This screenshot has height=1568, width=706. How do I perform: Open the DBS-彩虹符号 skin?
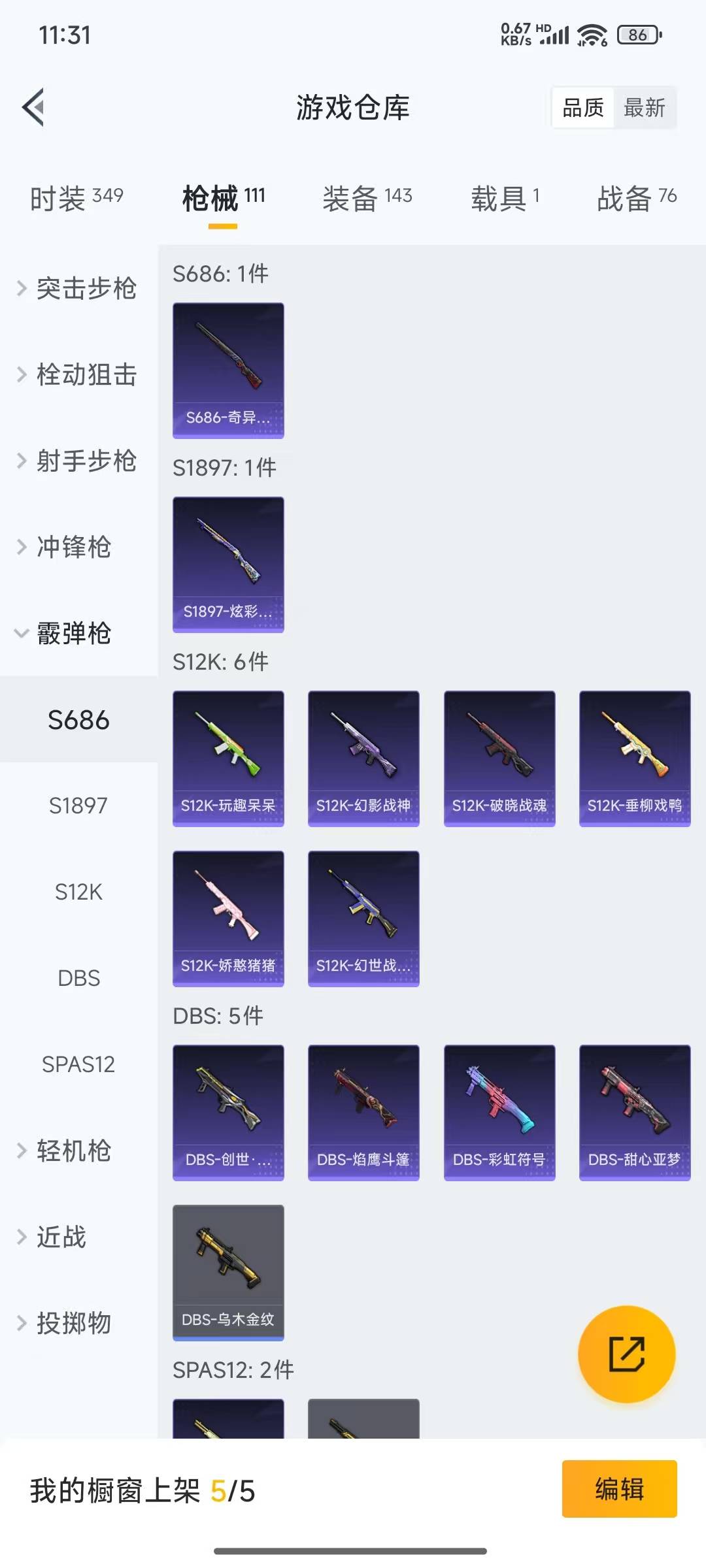click(x=499, y=1112)
